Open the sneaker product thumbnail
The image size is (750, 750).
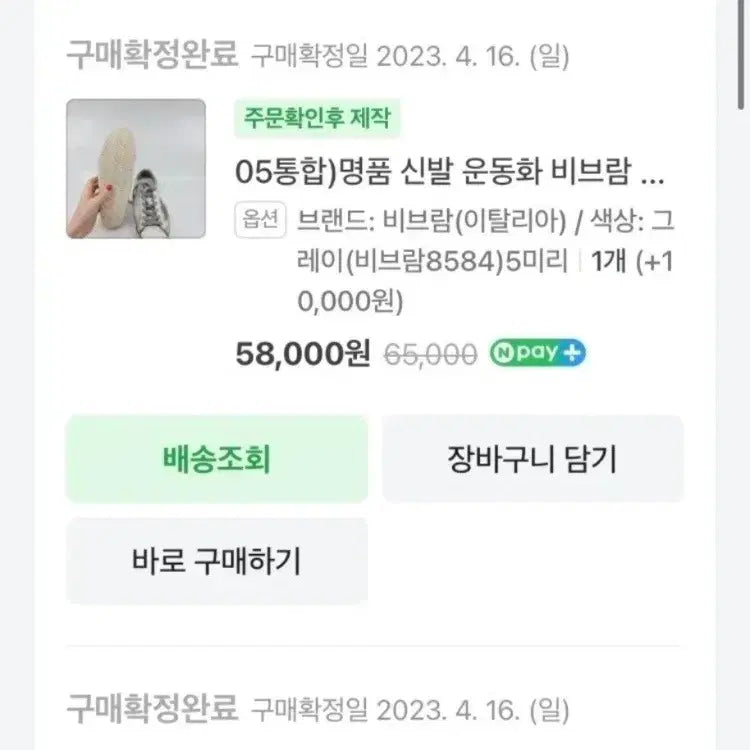tap(136, 169)
